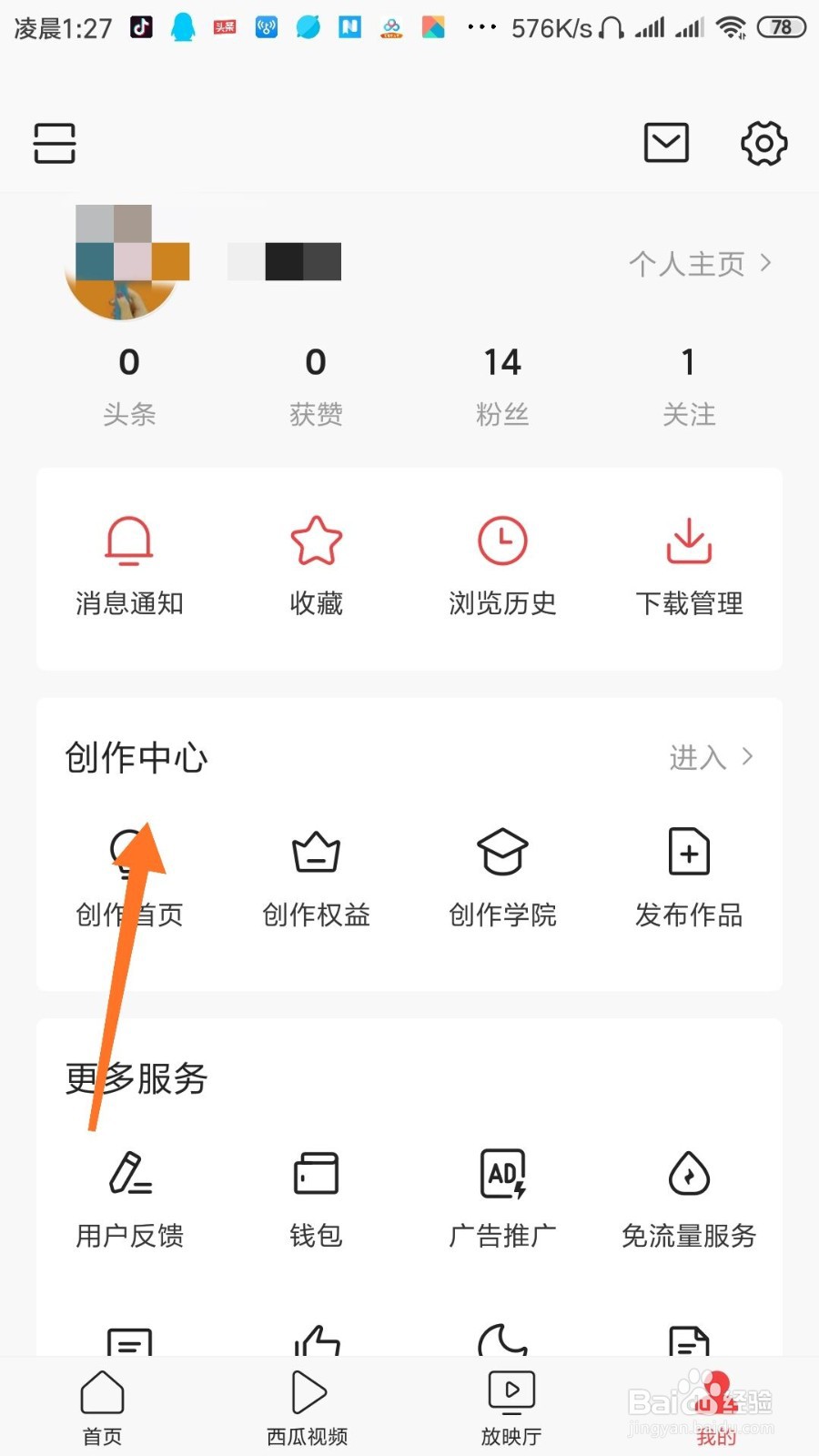The image size is (819, 1456).
Task: Open the 钱包 wallet icon
Action: click(x=316, y=1197)
